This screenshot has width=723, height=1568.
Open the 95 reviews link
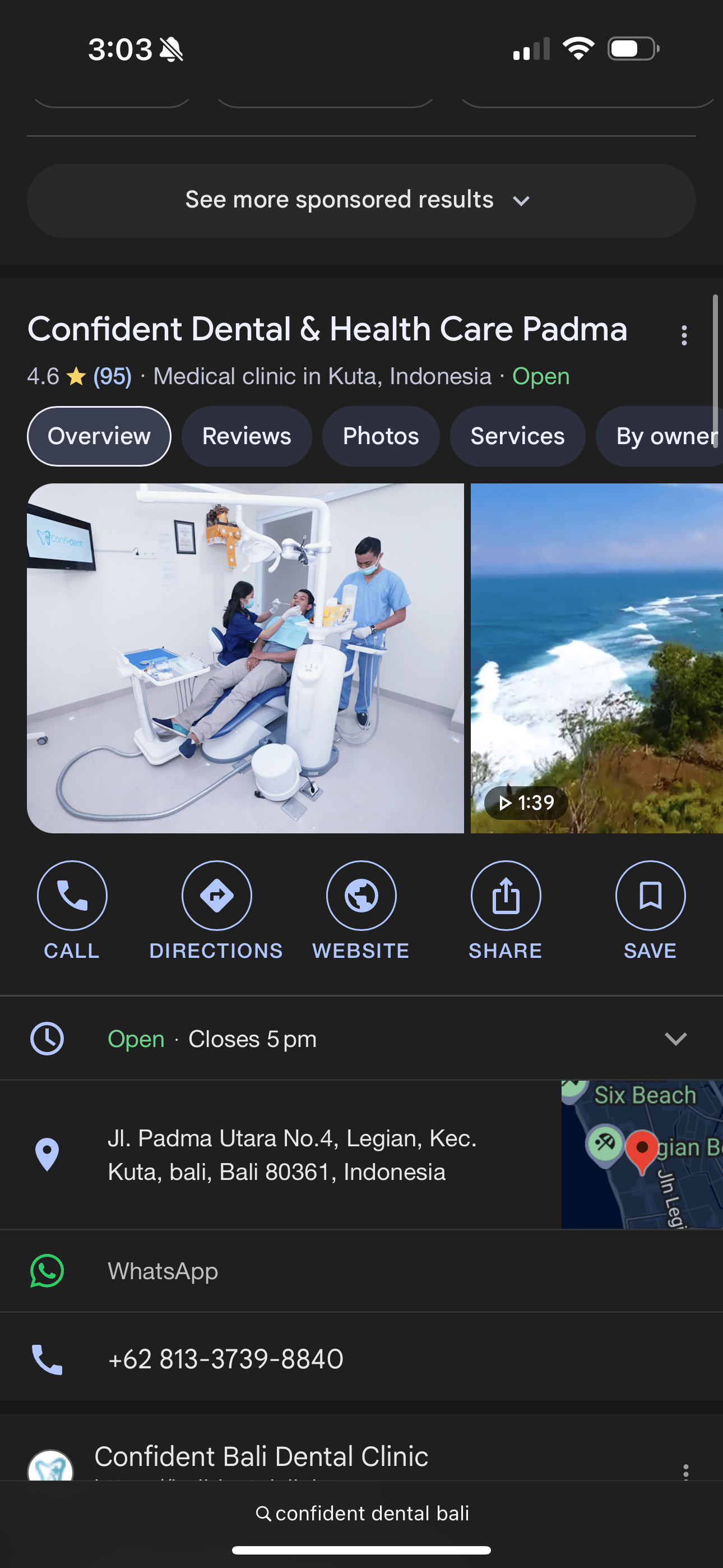113,376
